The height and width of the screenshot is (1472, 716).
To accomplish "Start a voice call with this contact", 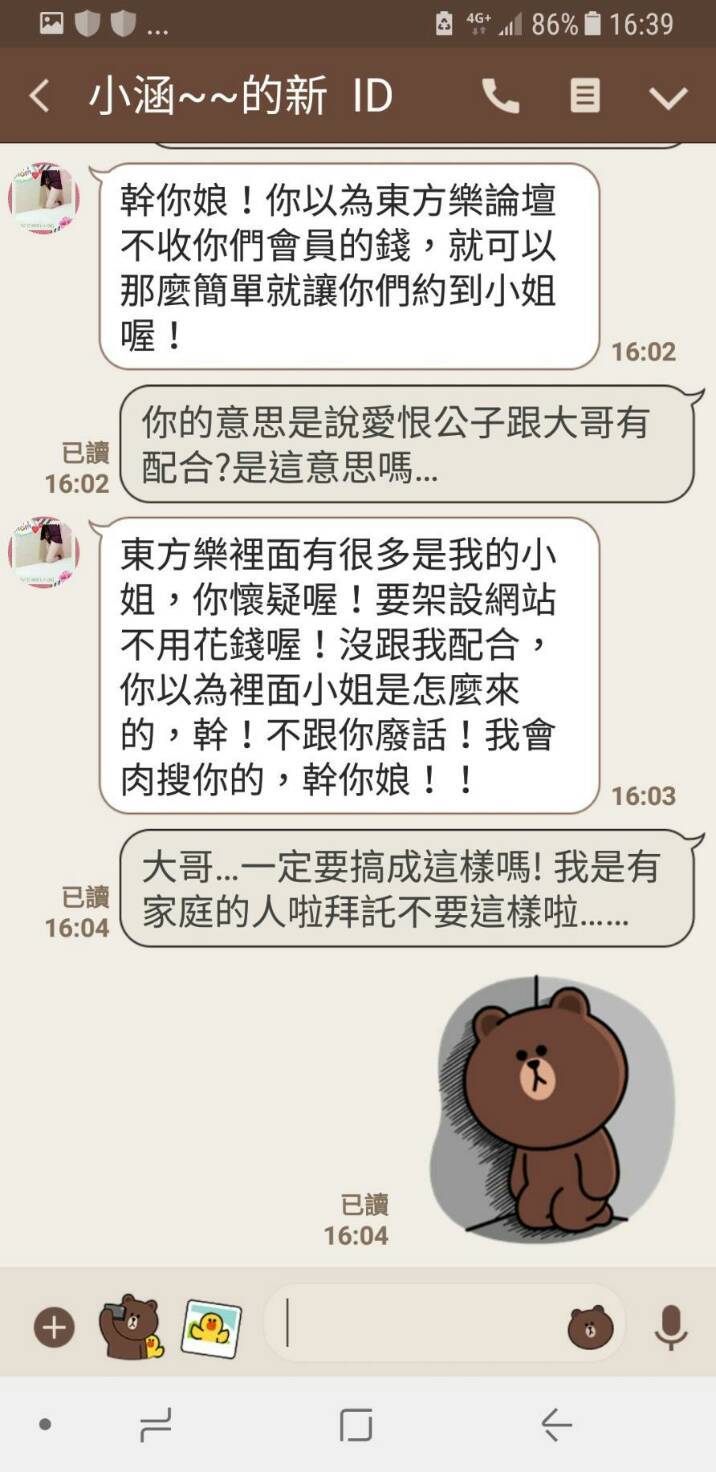I will click(x=500, y=96).
